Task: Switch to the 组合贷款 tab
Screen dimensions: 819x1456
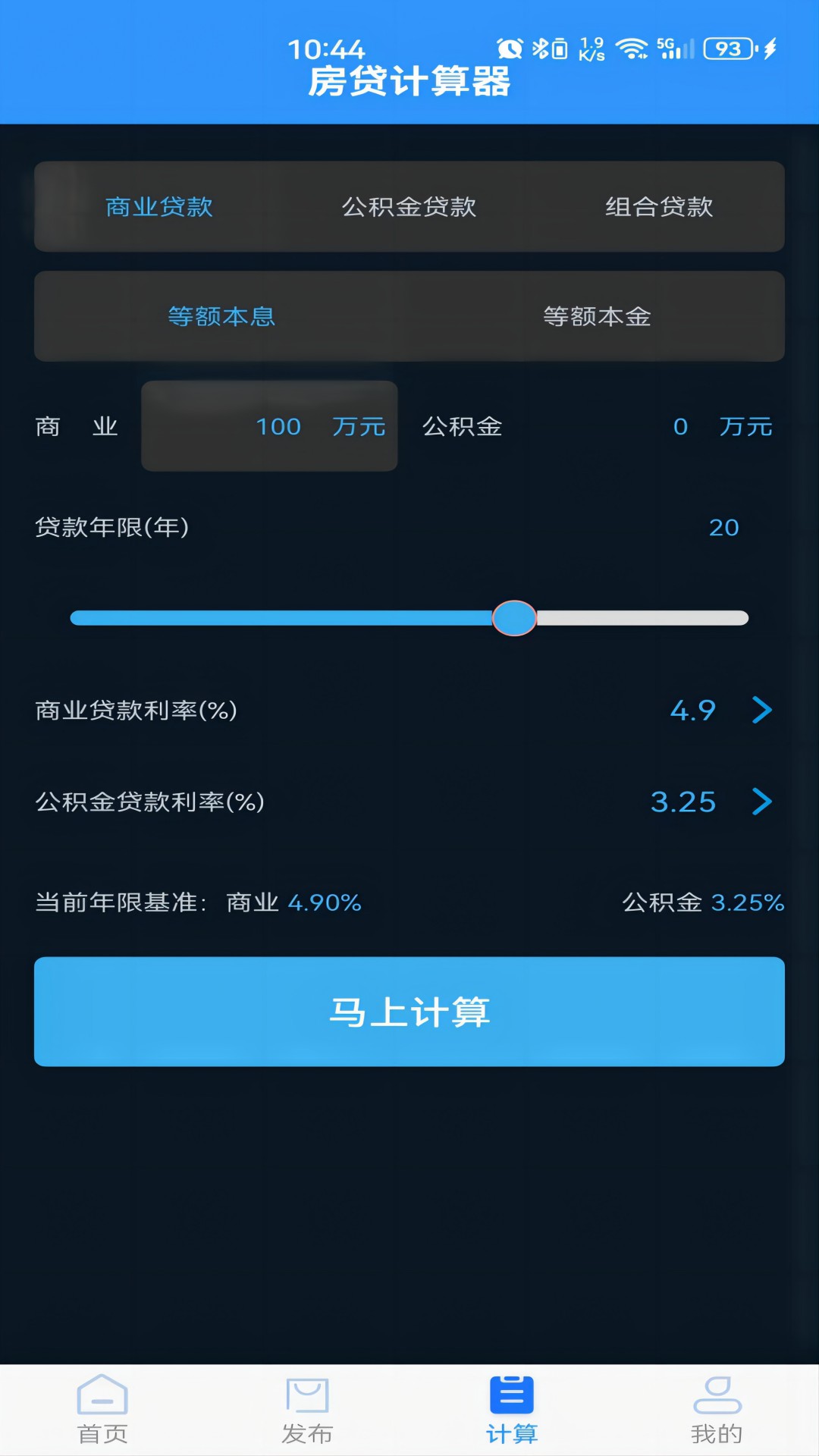Action: tap(657, 207)
